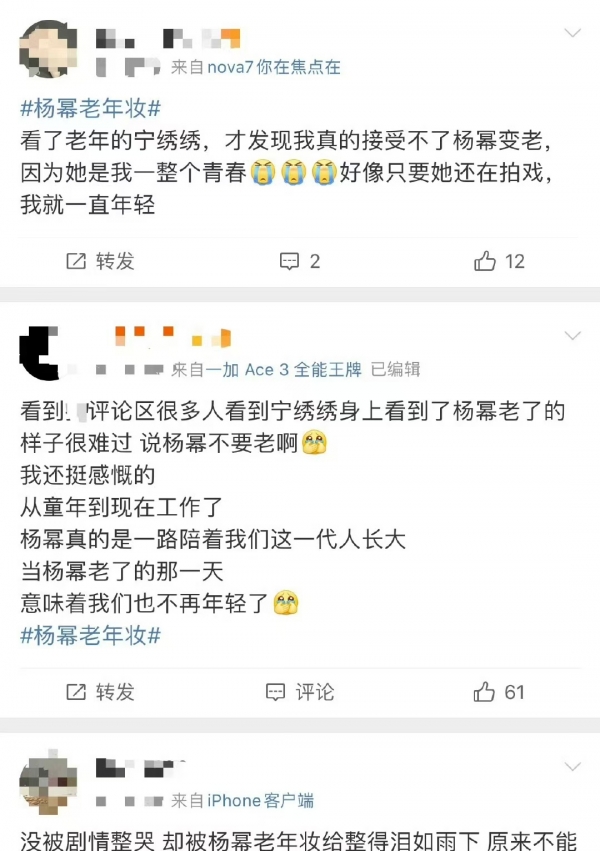This screenshot has height=851, width=600.
Task: Comment on the 一加 Ace 3 post
Action: pos(300,692)
